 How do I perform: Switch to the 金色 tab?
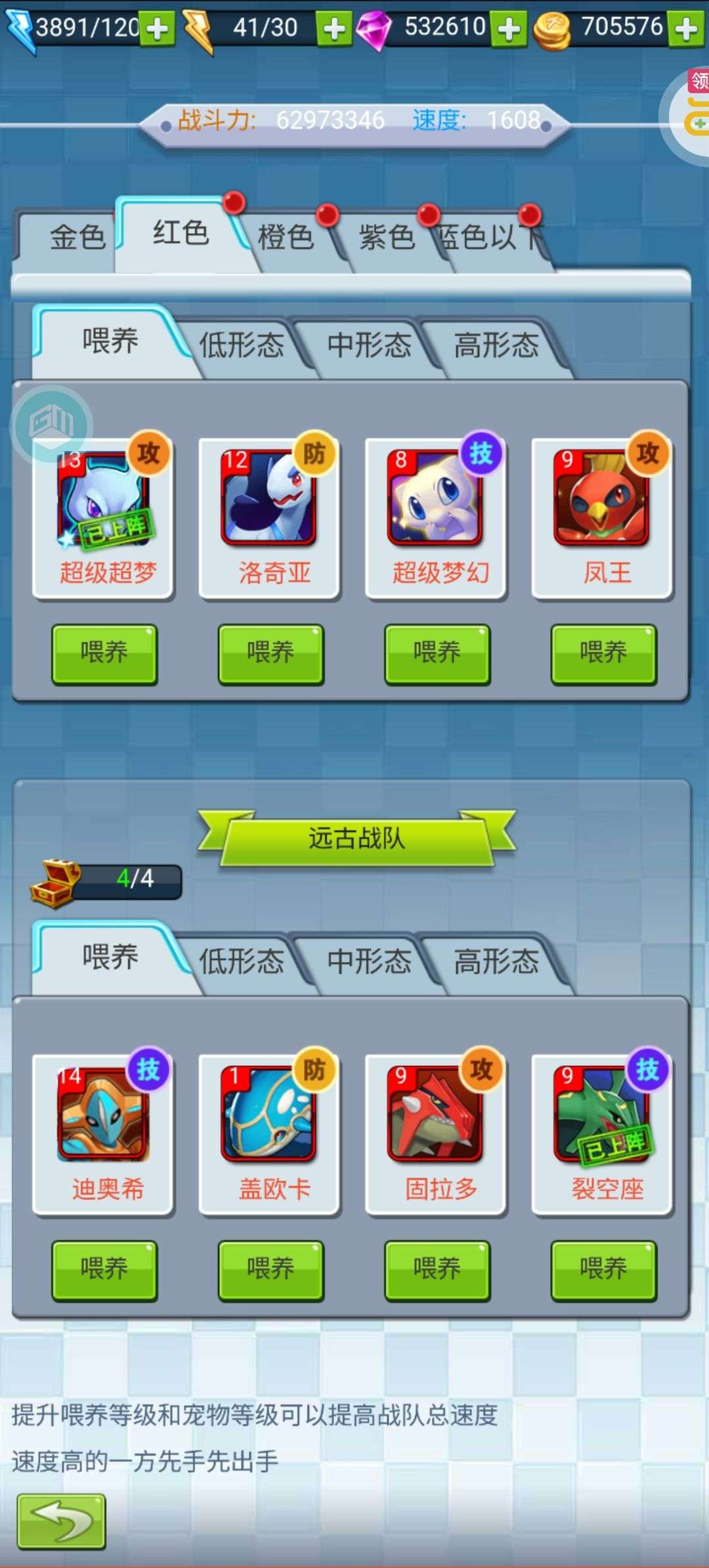[77, 238]
